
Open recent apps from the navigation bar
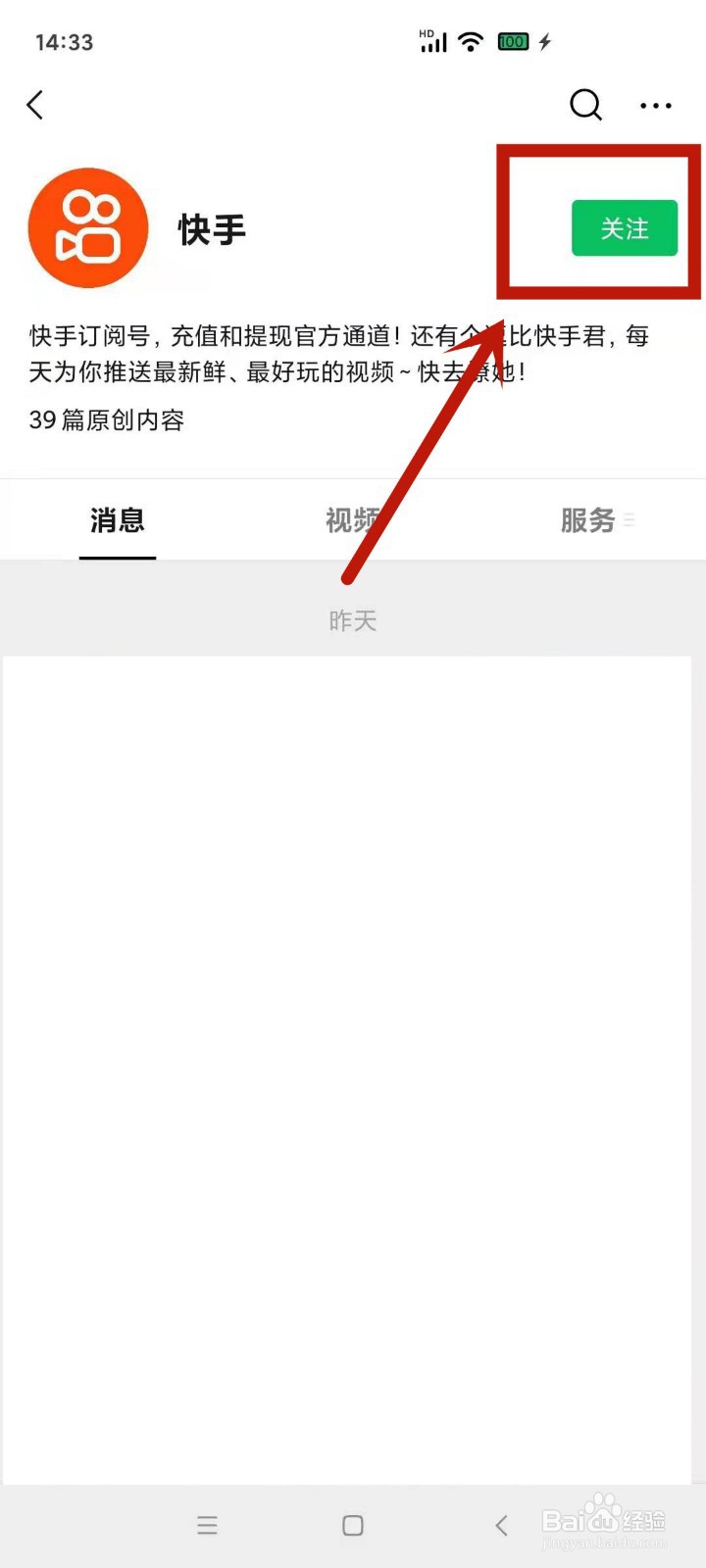[207, 1525]
